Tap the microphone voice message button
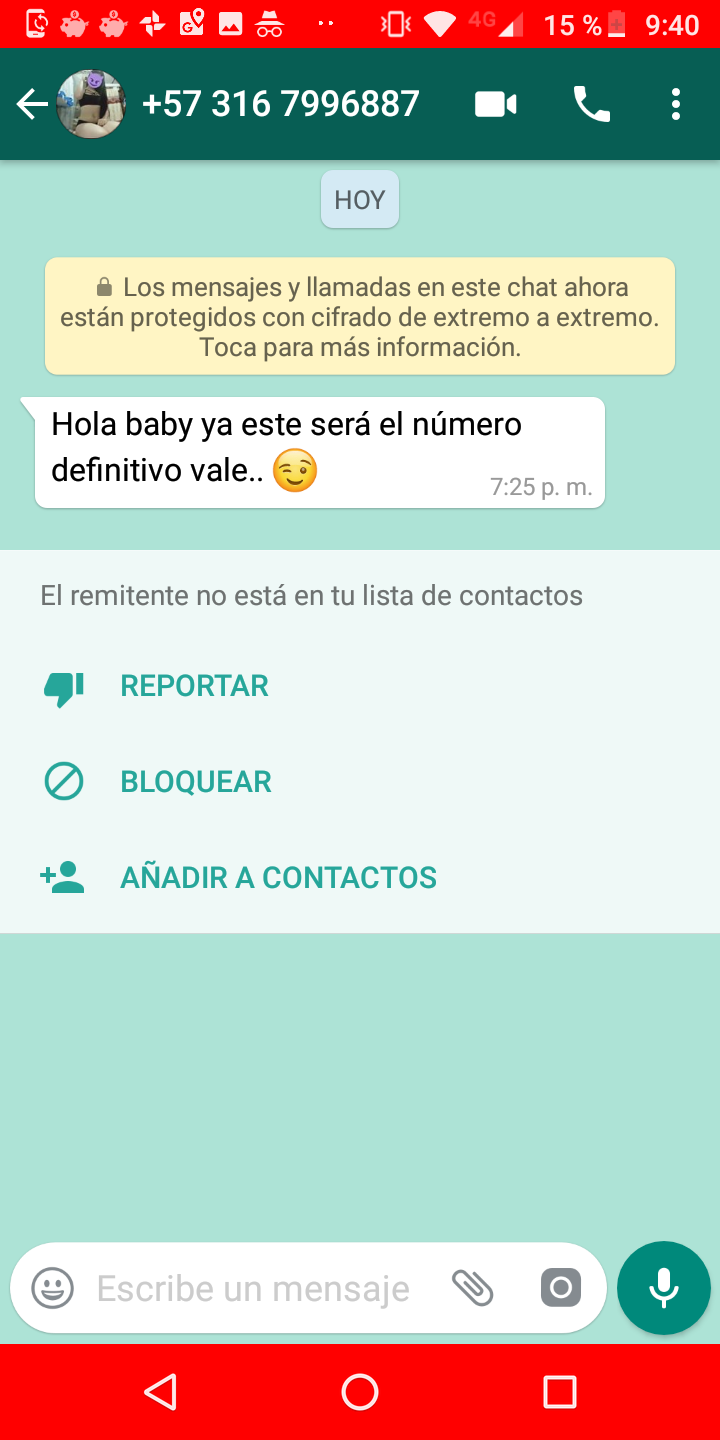This screenshot has width=720, height=1440. point(664,1288)
